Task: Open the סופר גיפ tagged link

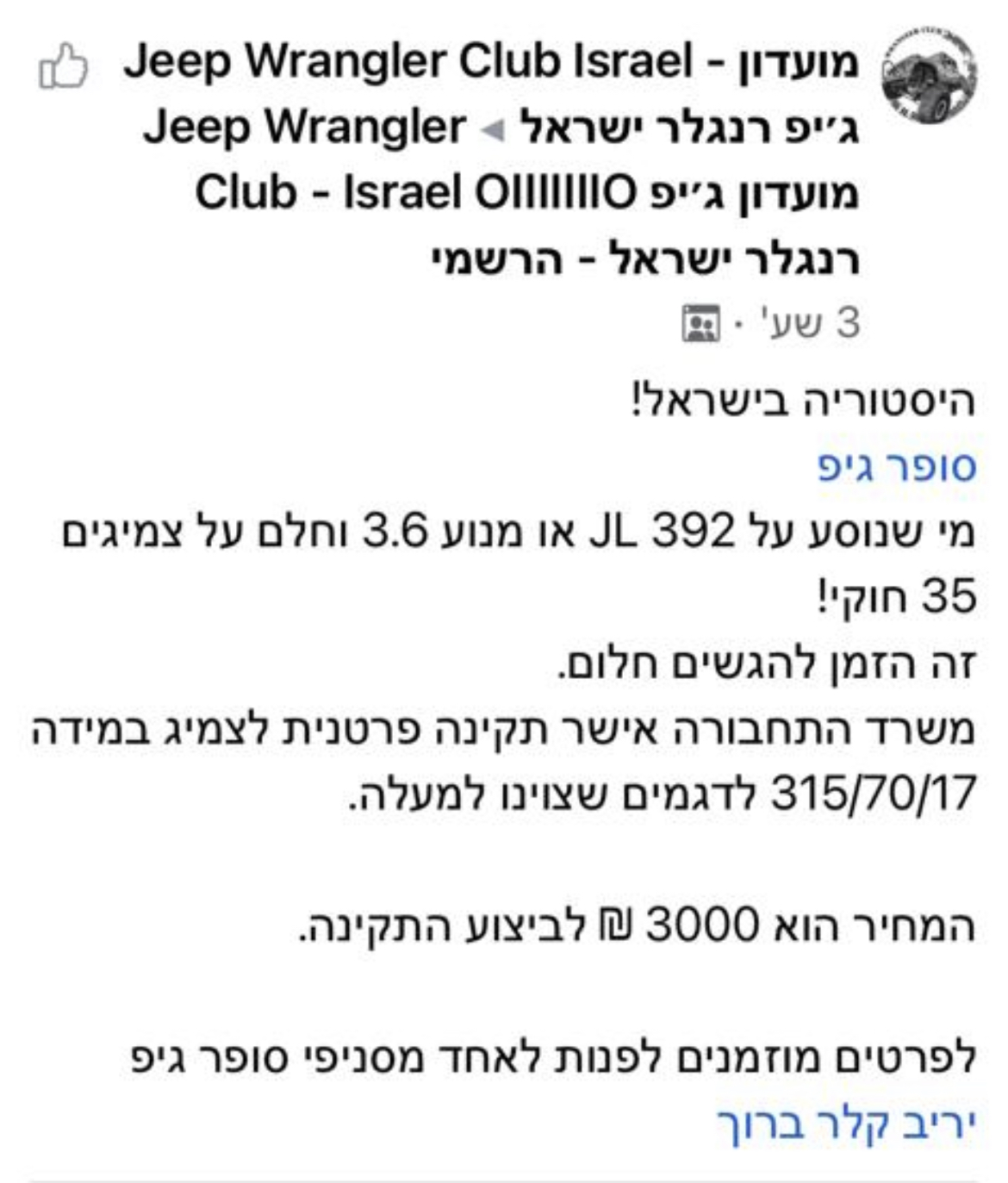Action: click(896, 466)
